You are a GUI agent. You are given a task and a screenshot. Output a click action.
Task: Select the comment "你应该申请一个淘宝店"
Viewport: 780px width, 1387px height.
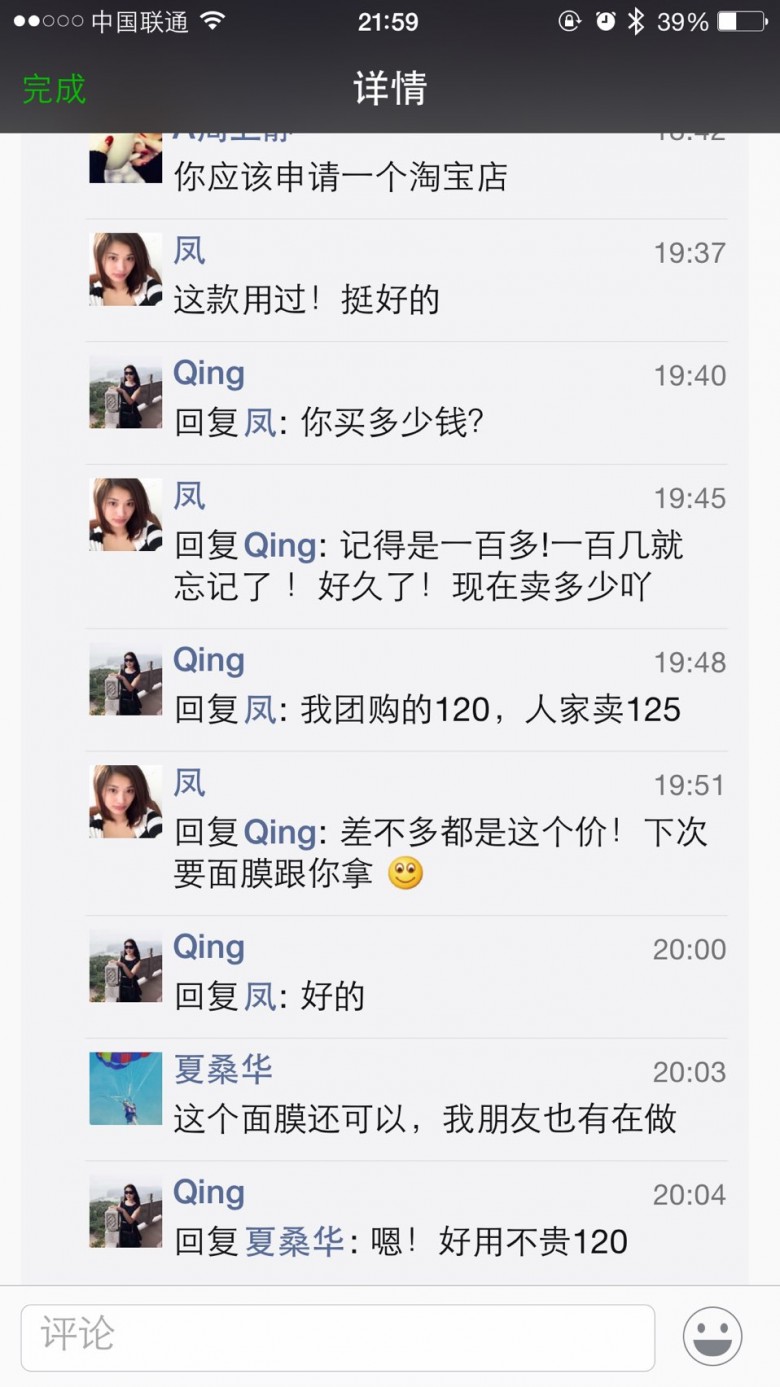pos(340,177)
